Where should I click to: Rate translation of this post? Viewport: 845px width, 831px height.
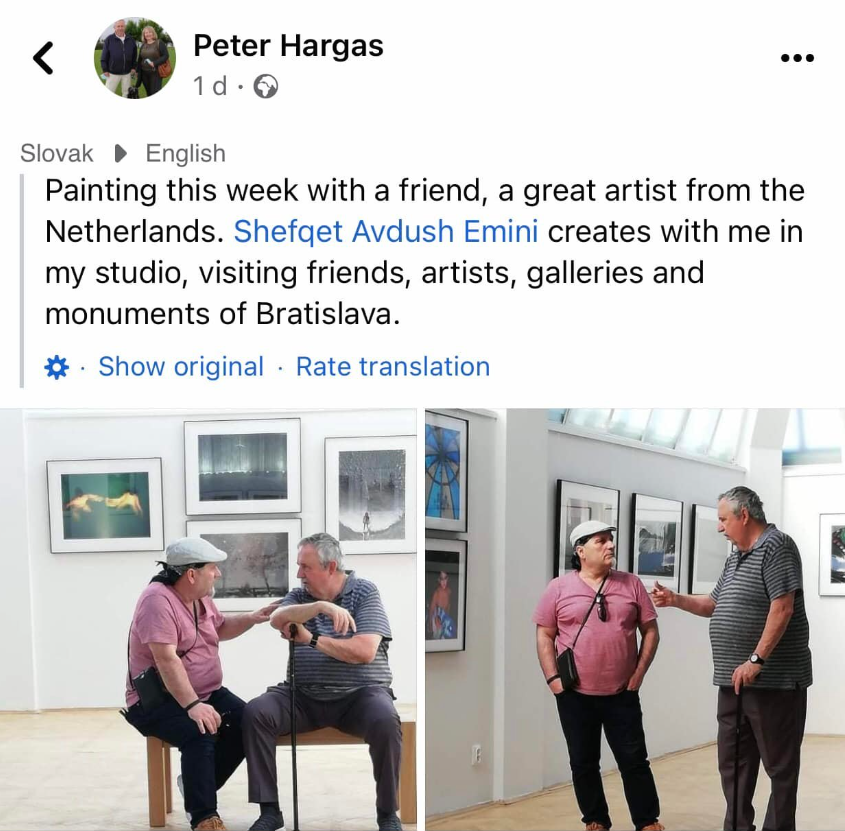coord(393,367)
